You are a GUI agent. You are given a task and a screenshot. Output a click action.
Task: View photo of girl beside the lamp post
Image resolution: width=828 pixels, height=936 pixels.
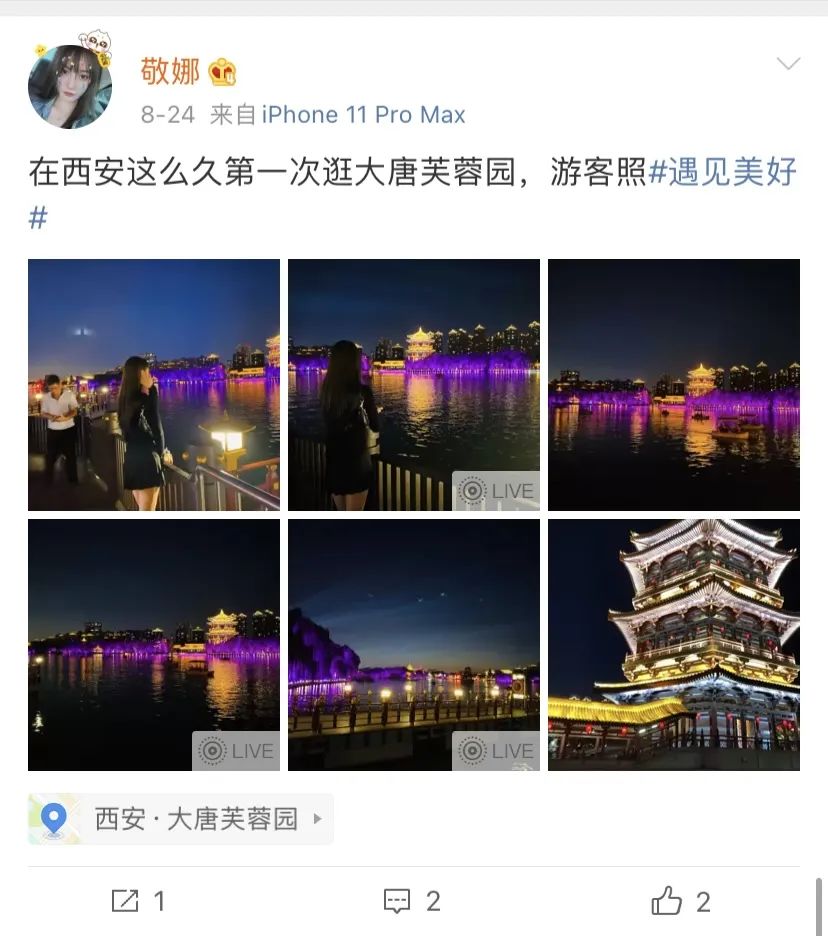[154, 385]
